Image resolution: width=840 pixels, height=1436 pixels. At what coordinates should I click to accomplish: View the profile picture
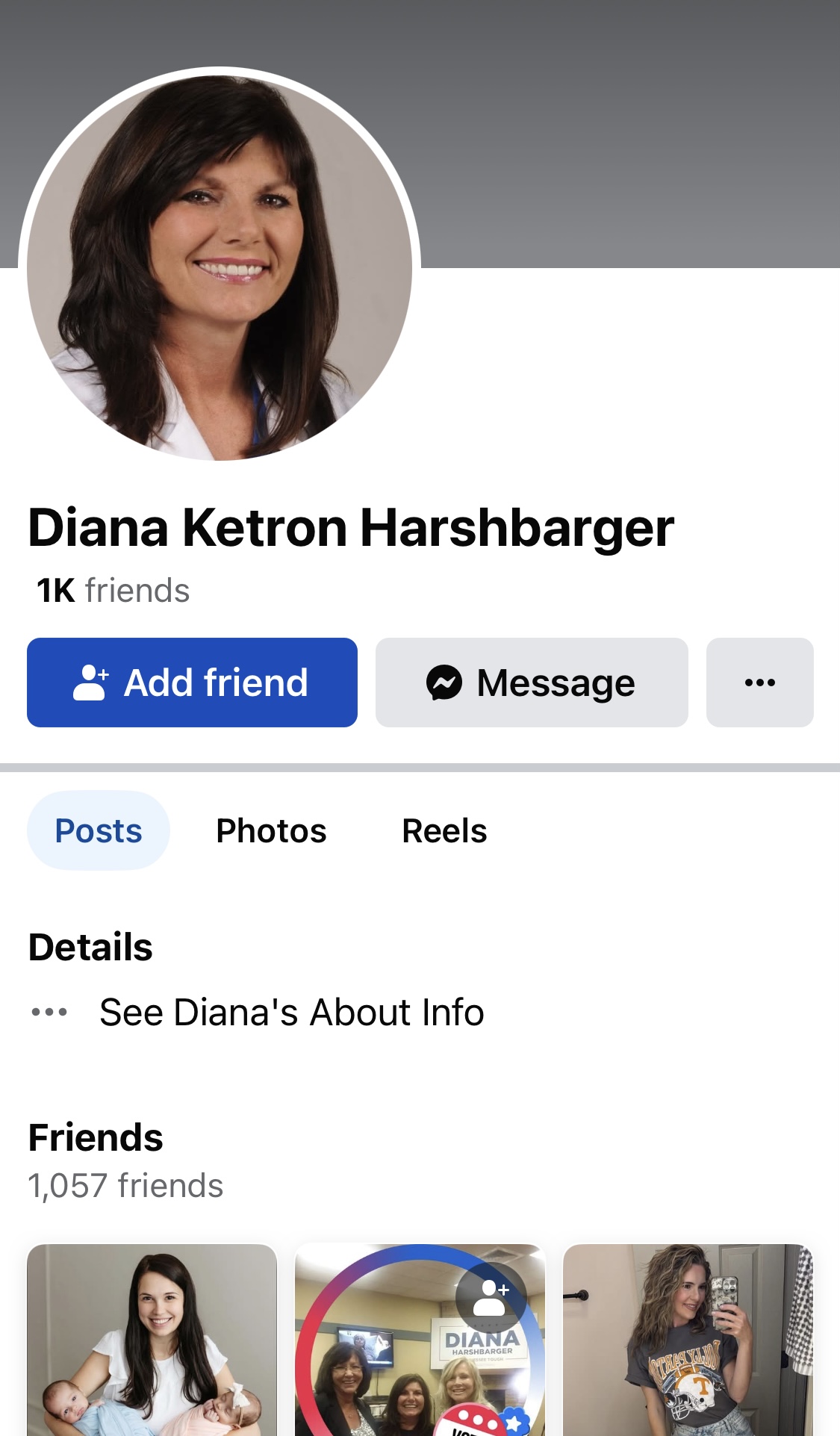[220, 267]
